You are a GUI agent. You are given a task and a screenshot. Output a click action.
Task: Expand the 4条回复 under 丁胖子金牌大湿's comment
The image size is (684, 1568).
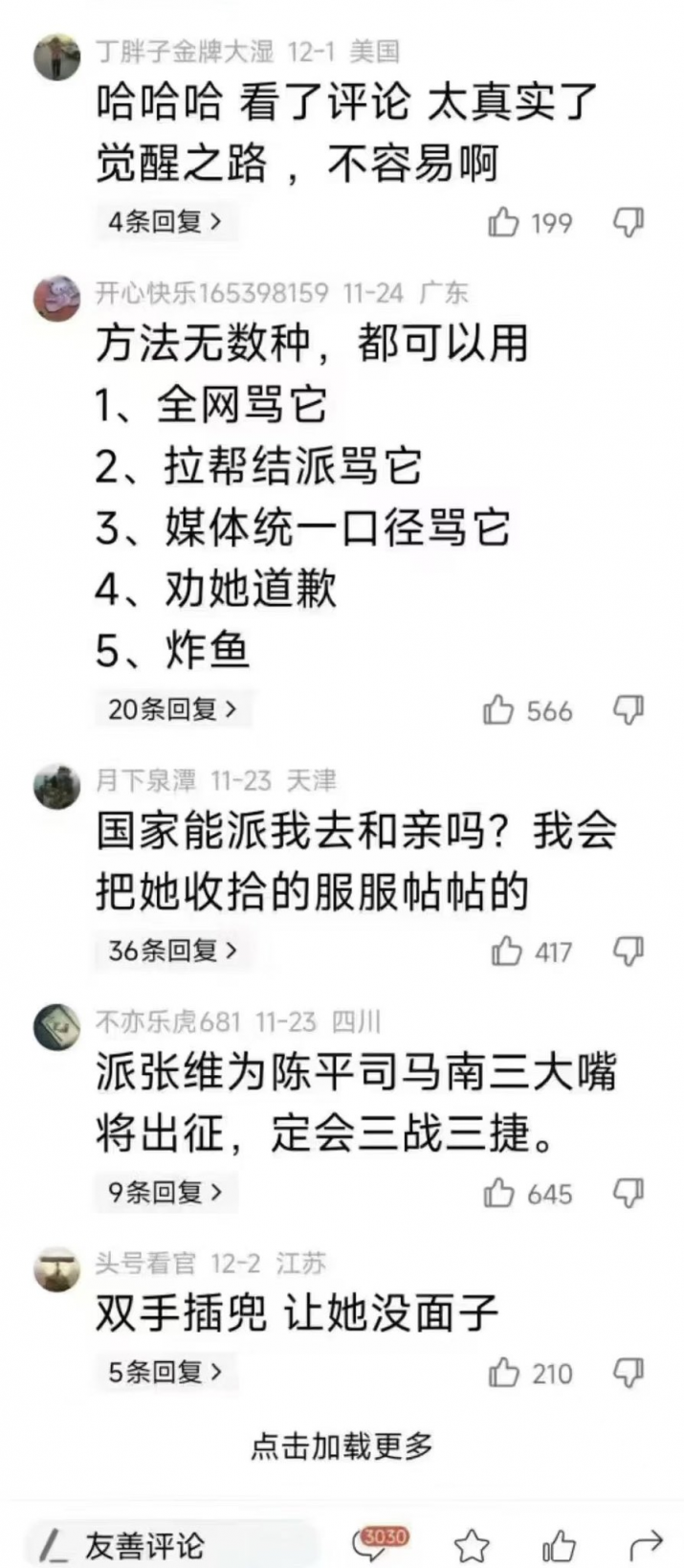165,222
